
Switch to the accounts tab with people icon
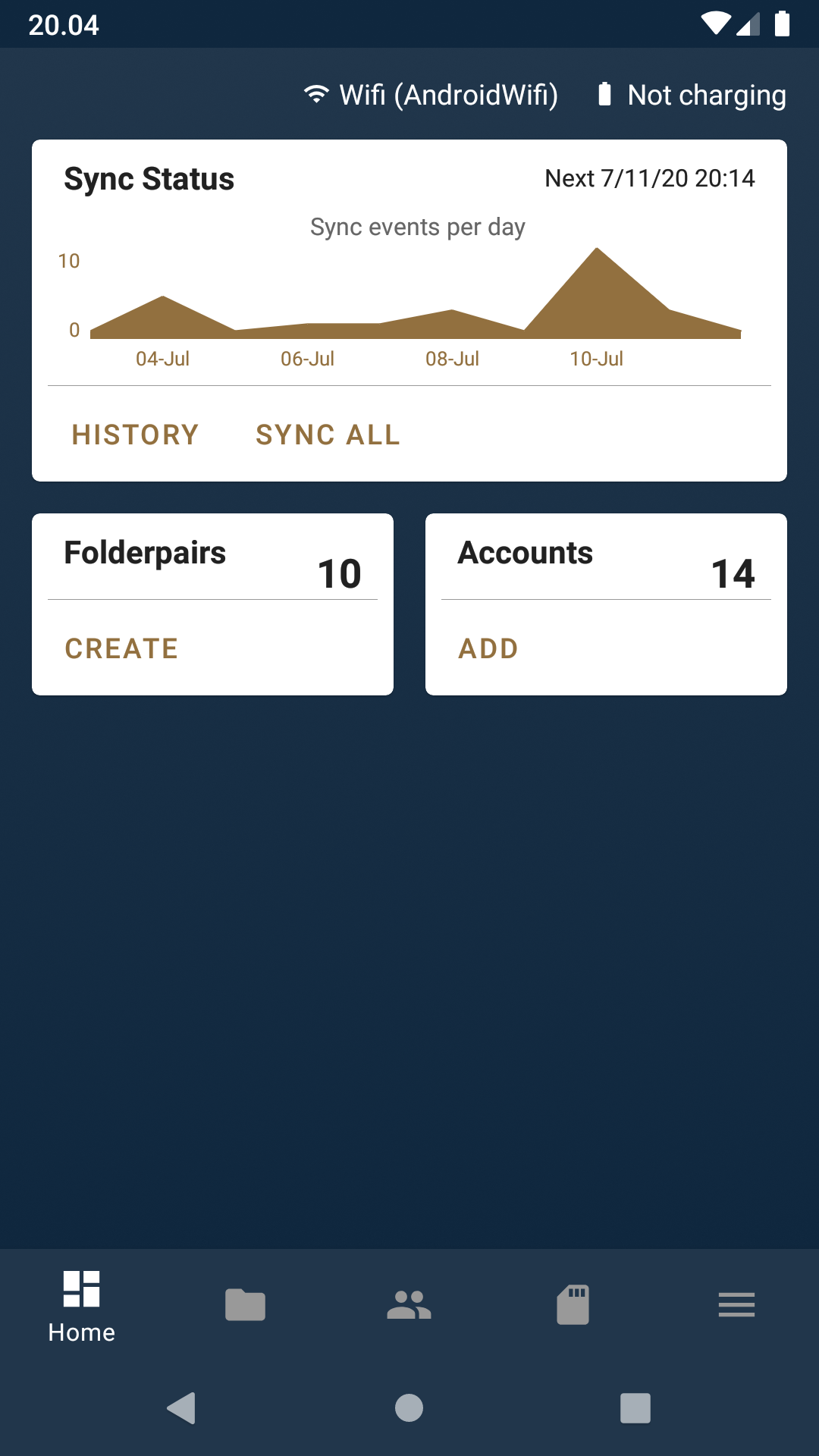pos(409,1305)
